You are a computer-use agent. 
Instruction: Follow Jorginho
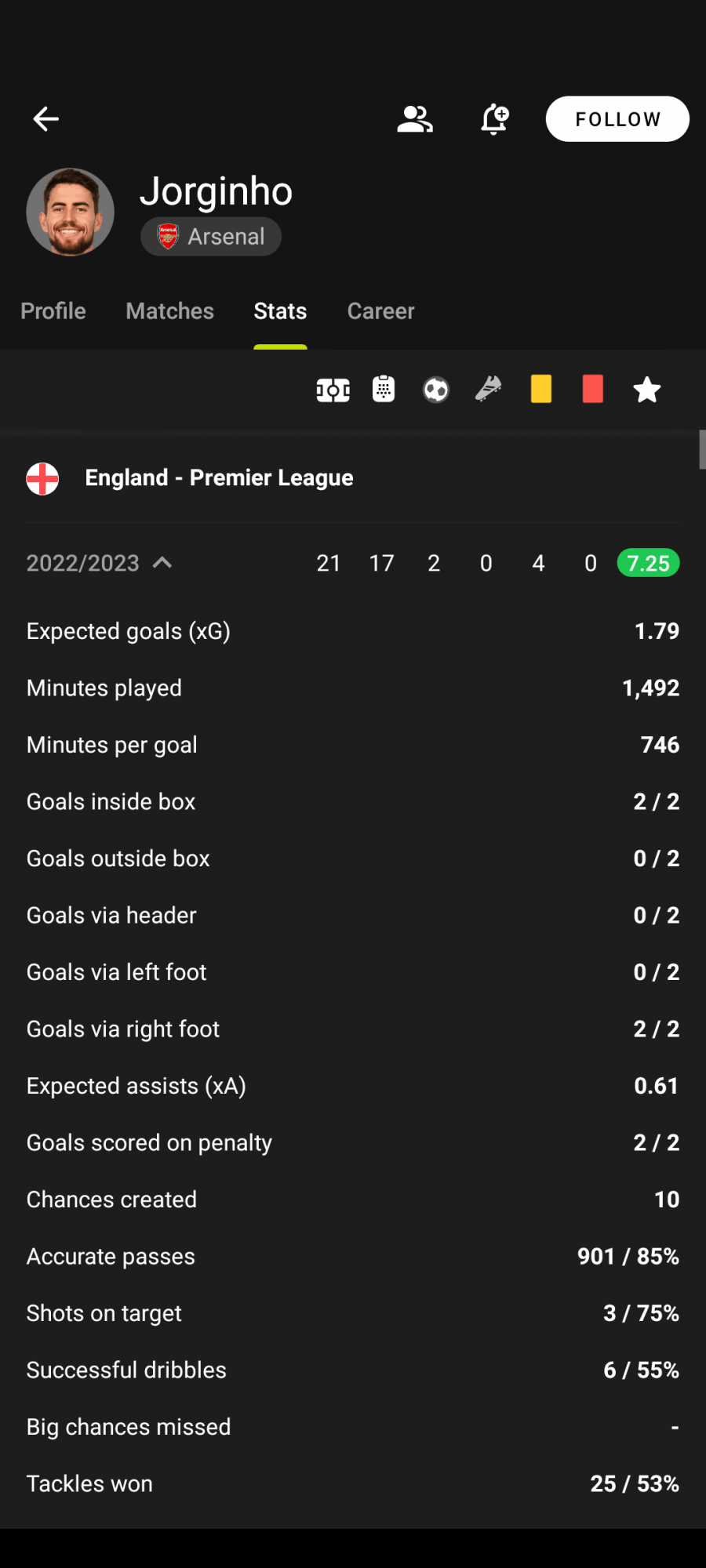tap(617, 119)
